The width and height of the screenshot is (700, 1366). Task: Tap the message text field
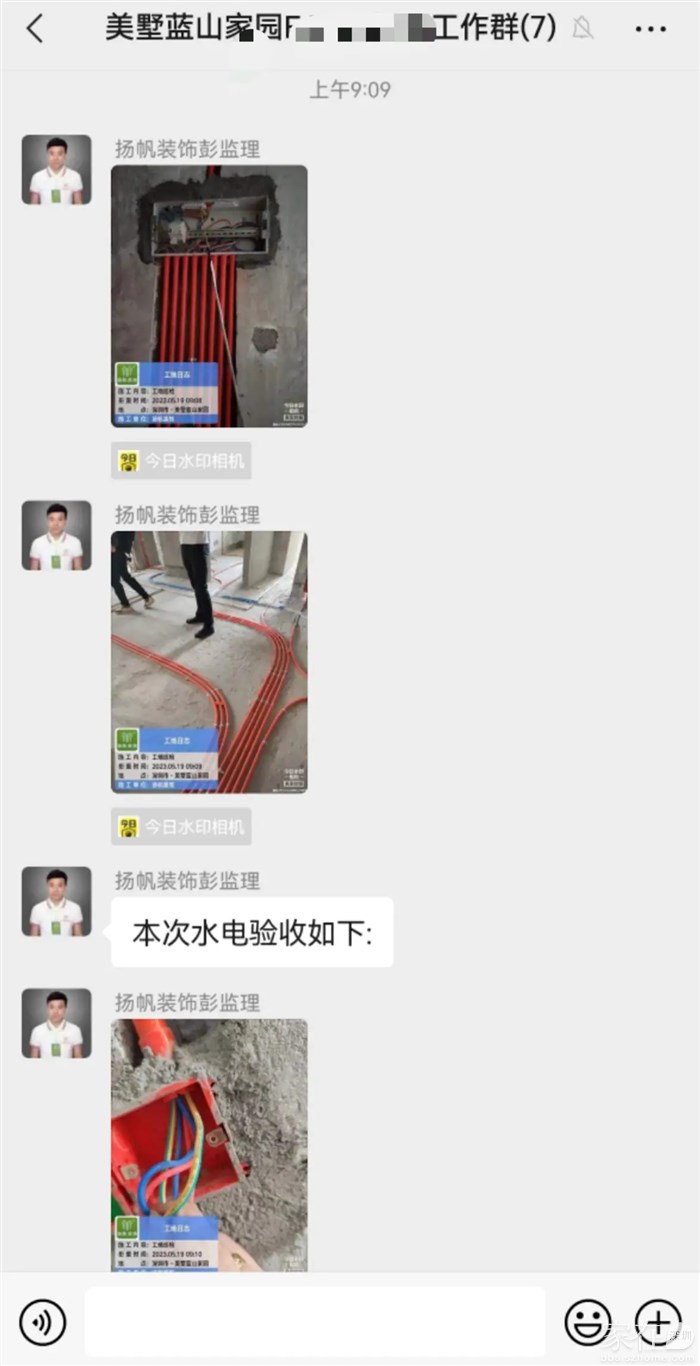[x=315, y=1322]
